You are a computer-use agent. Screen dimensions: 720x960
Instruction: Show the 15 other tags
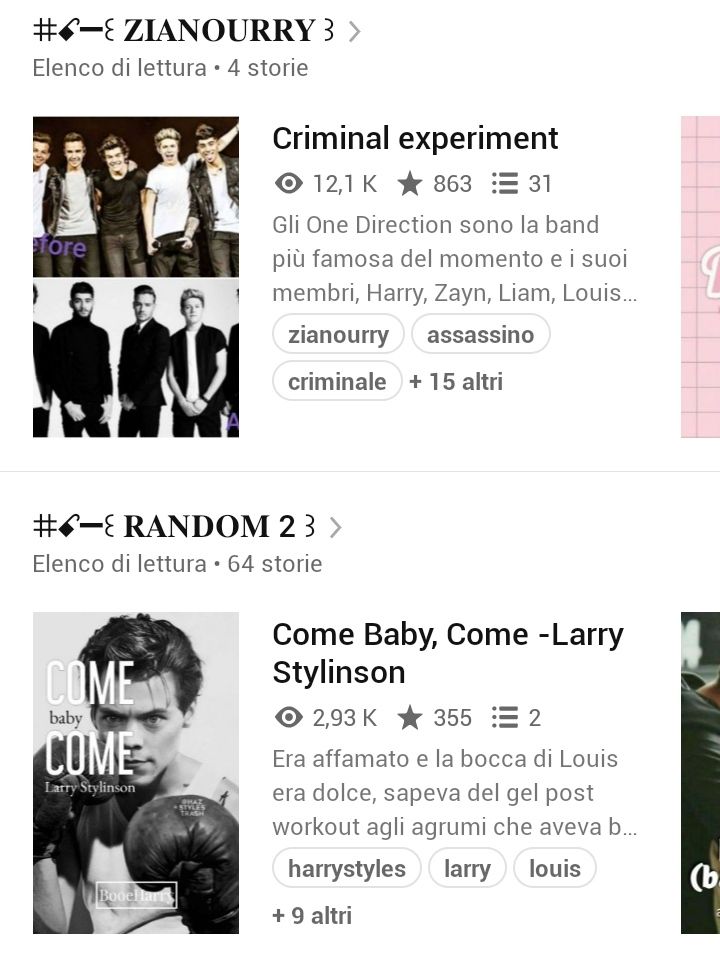tap(456, 381)
